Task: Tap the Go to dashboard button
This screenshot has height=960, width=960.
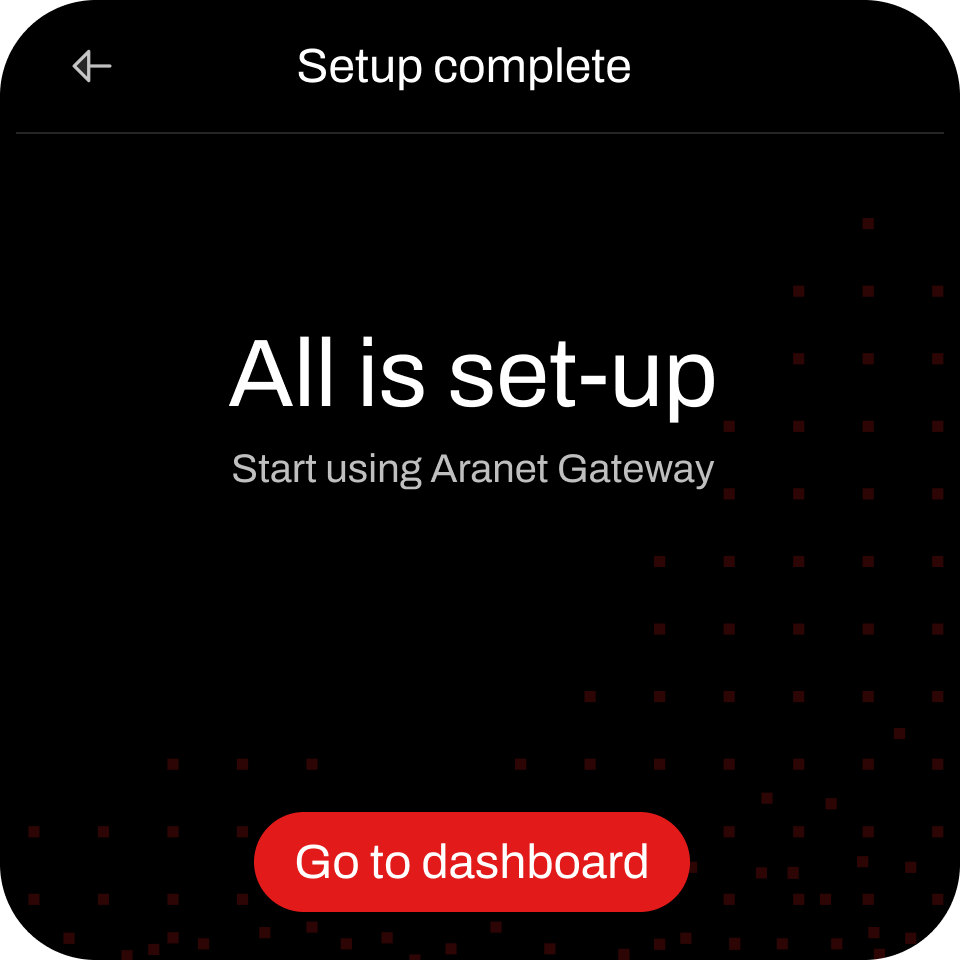Action: point(472,862)
